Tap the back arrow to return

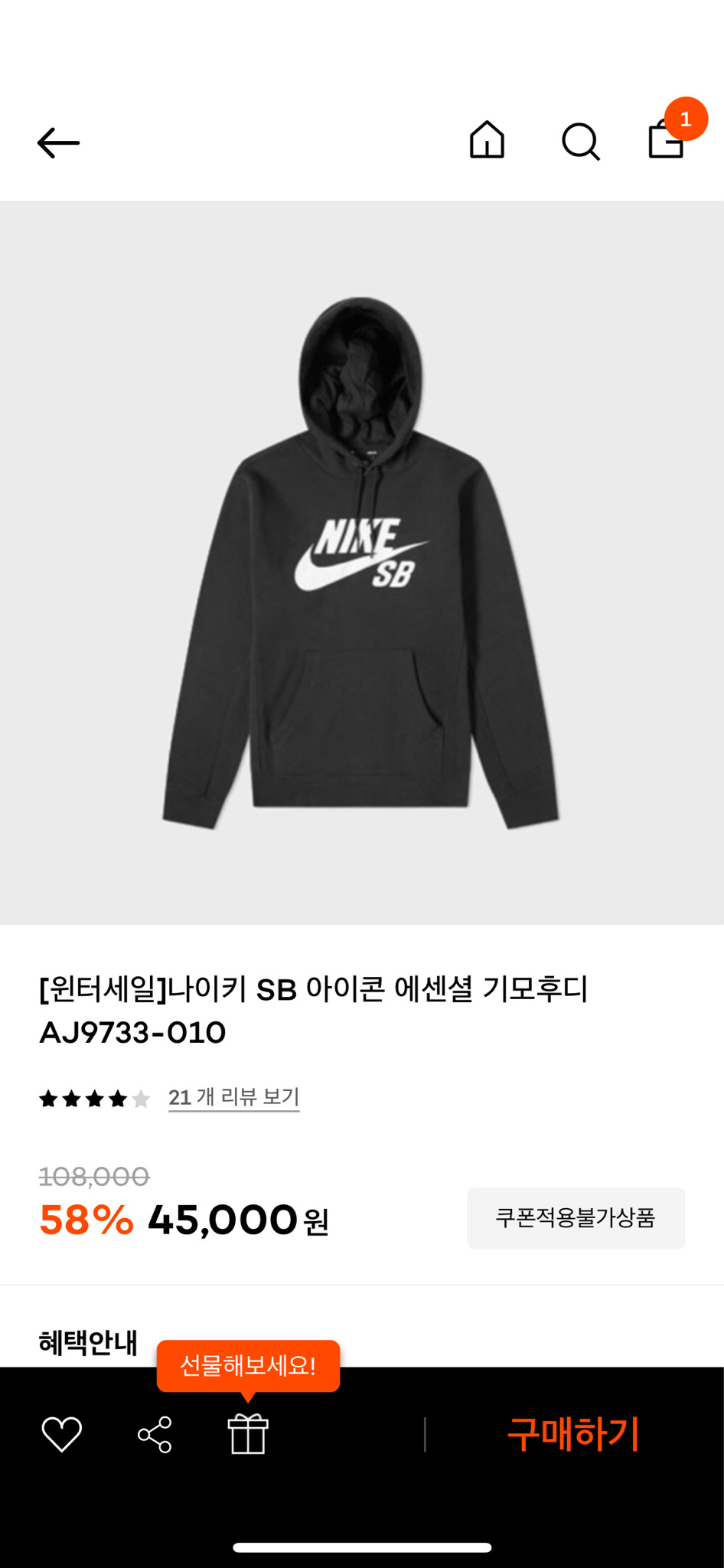60,142
